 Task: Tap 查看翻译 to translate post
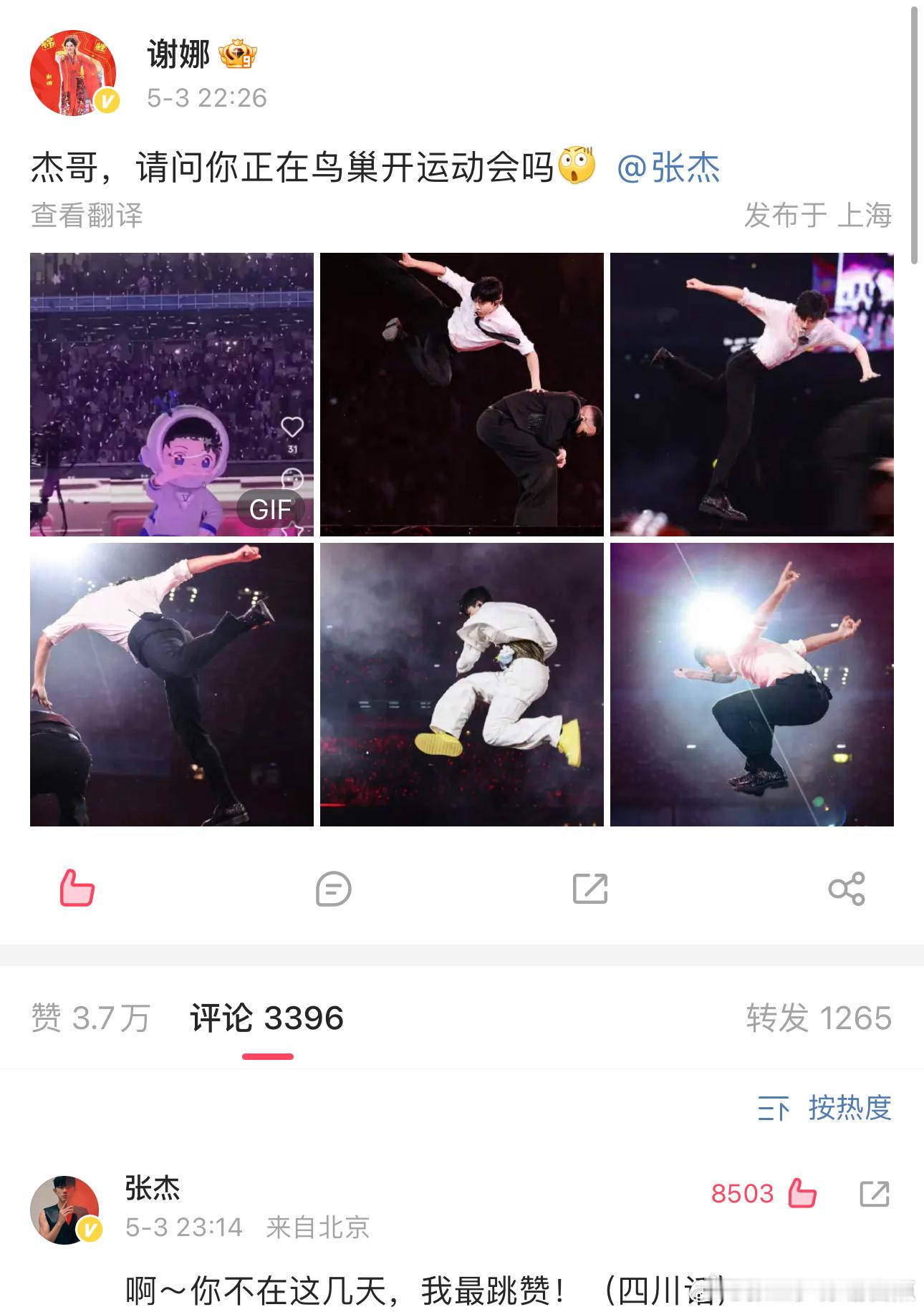(x=87, y=215)
